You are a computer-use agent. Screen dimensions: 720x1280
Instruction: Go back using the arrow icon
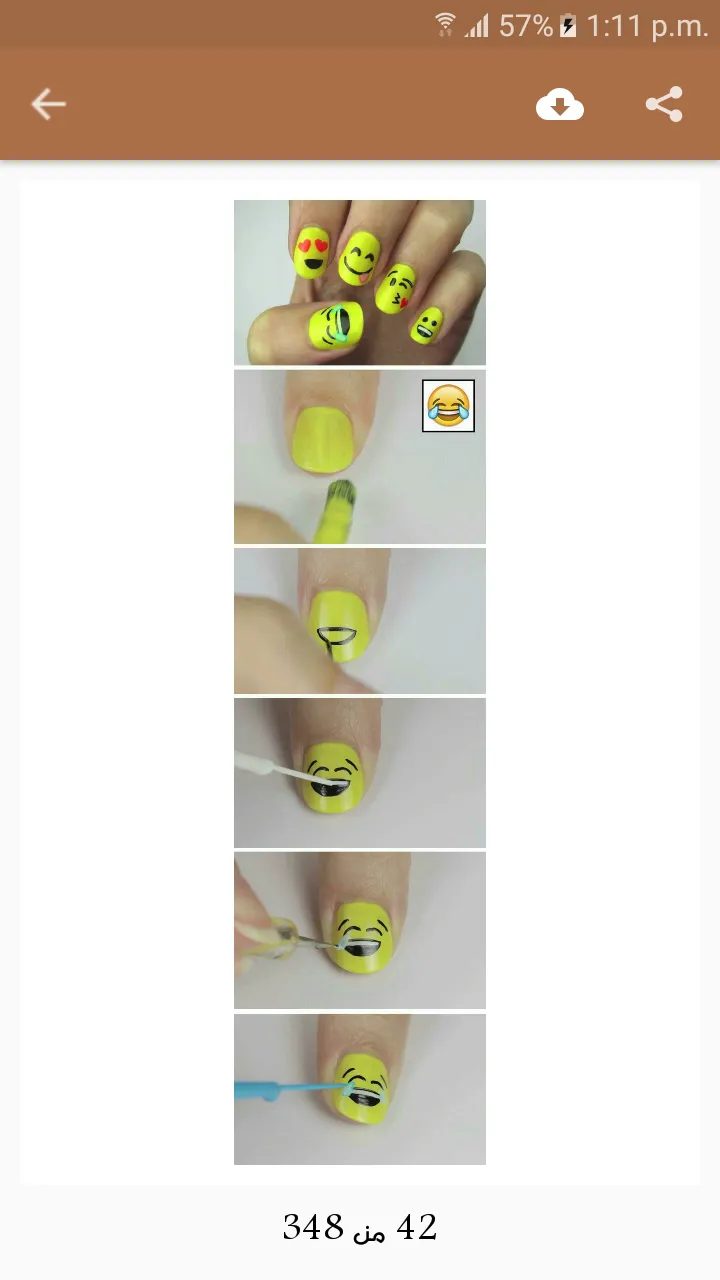tap(47, 104)
